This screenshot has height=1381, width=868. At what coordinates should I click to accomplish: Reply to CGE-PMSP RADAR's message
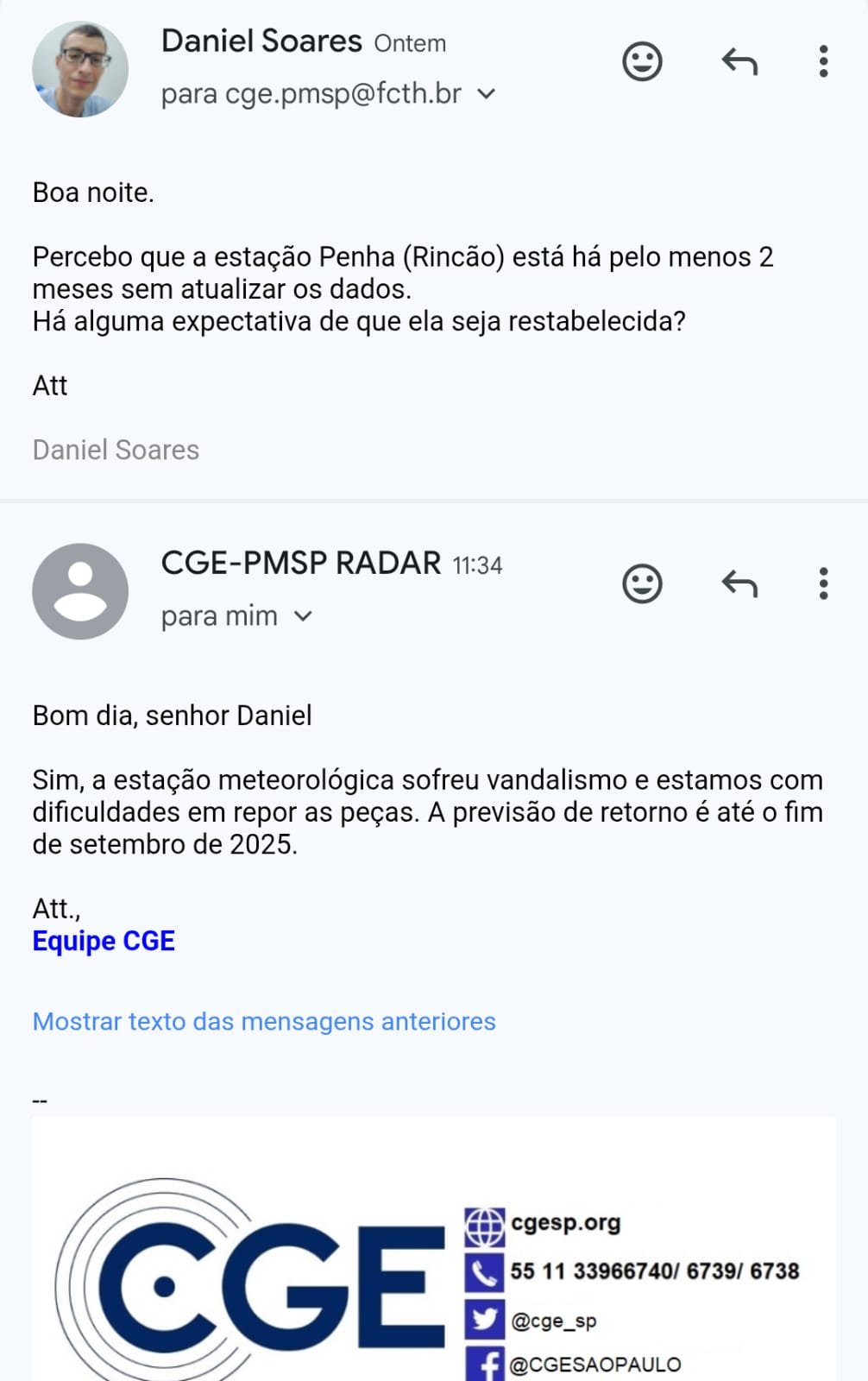click(739, 584)
